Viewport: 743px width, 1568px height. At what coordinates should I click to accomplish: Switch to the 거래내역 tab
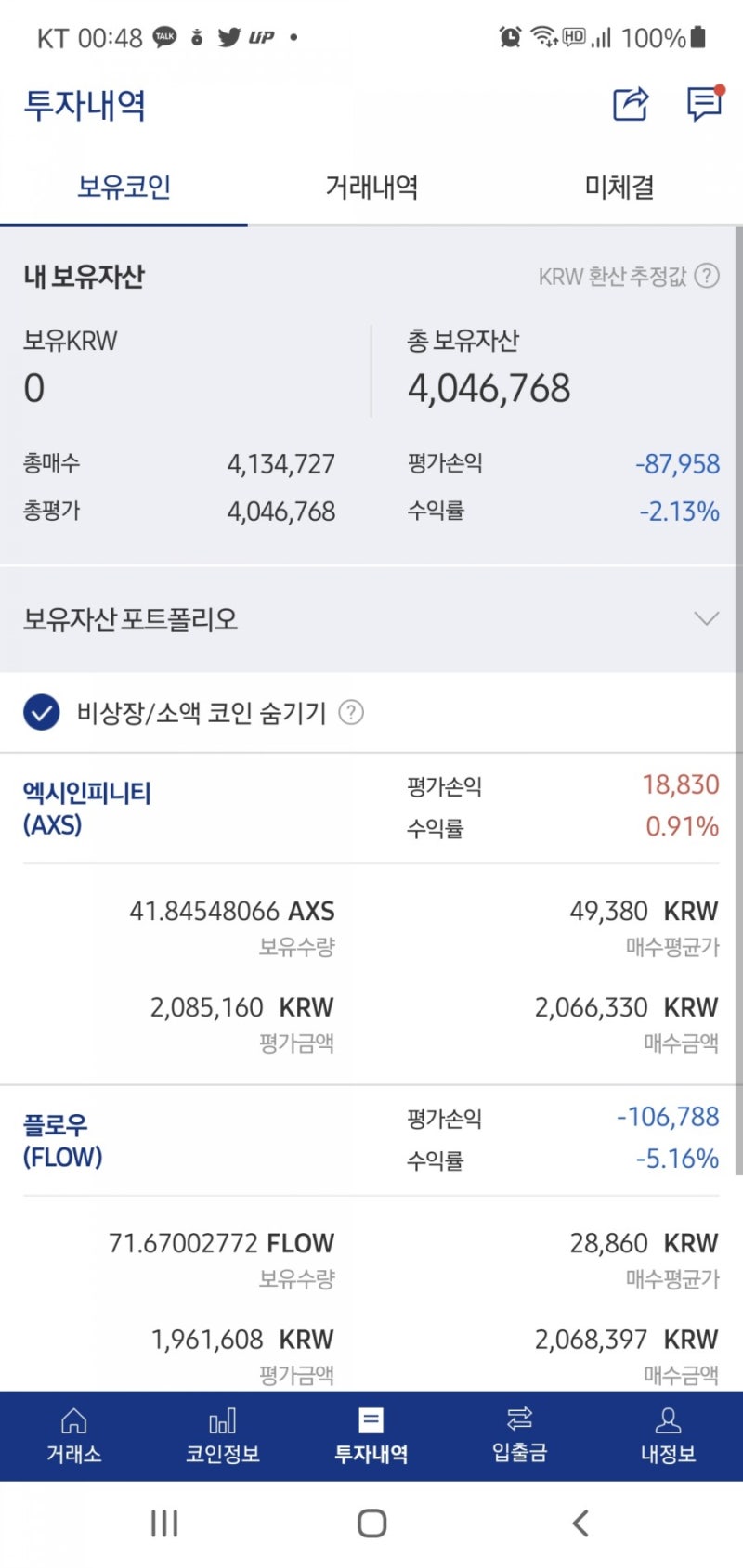tap(371, 186)
